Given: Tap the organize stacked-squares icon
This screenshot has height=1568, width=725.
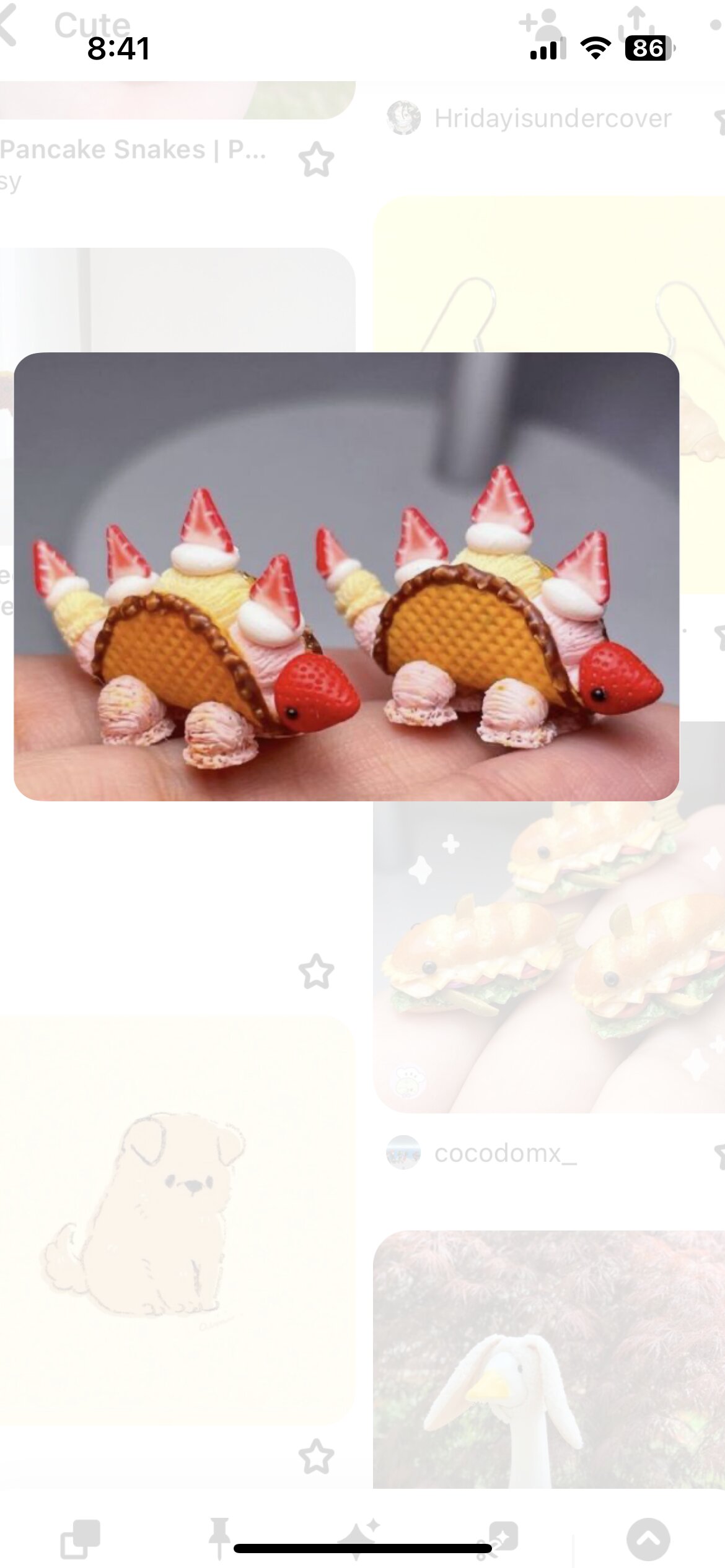Looking at the screenshot, I should [x=80, y=1538].
